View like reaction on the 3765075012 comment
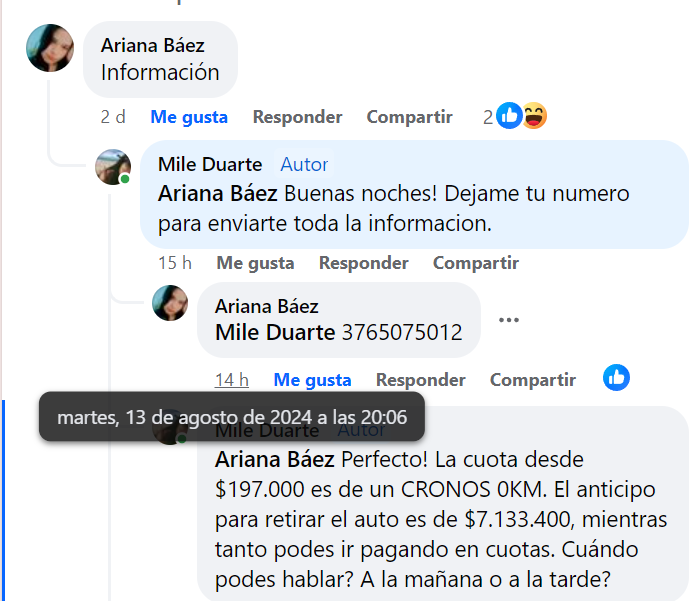Image resolution: width=693 pixels, height=601 pixels. coord(616,378)
